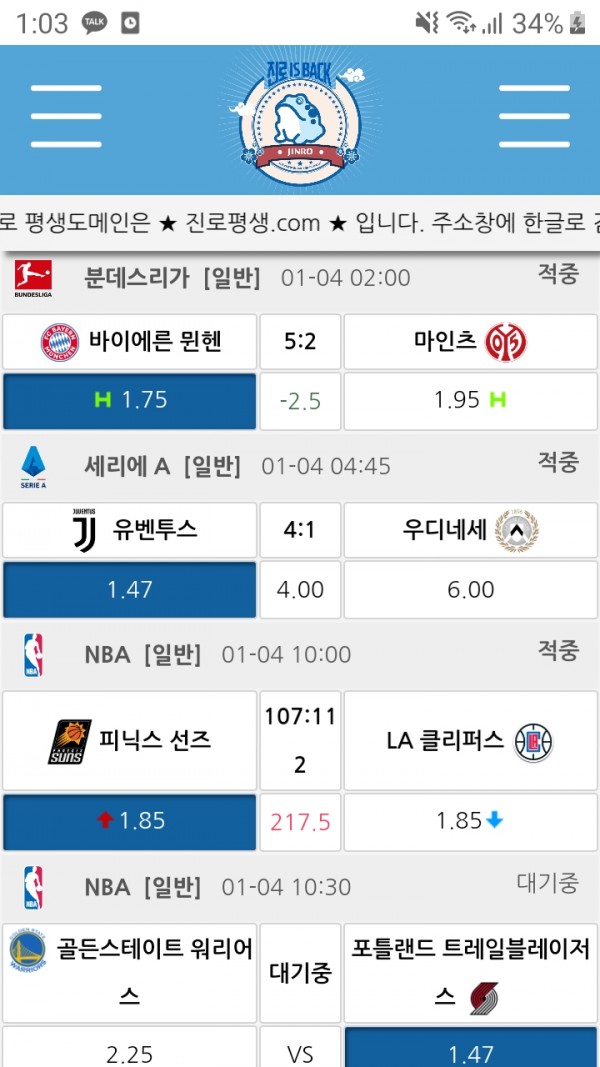Viewport: 600px width, 1067px height.
Task: Select Juventus win odds 1.47
Action: (129, 590)
